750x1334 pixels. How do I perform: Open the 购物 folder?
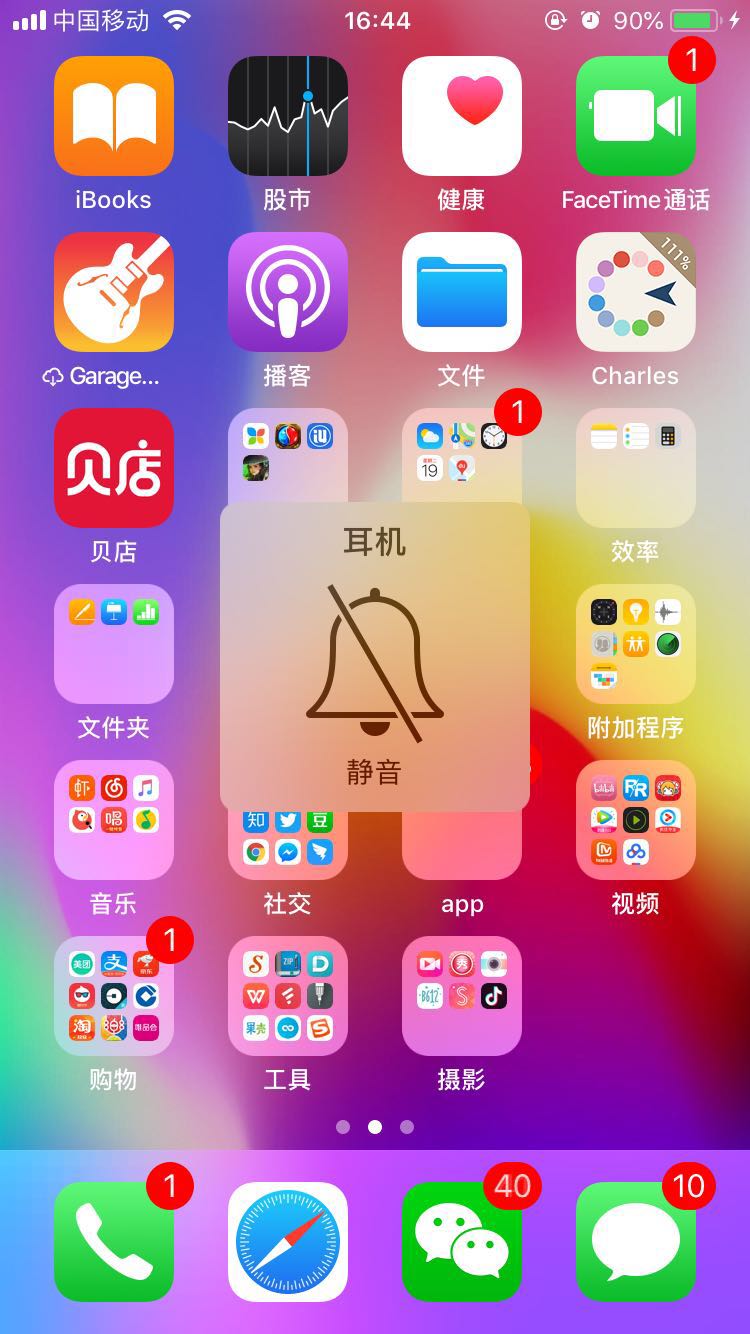(113, 996)
